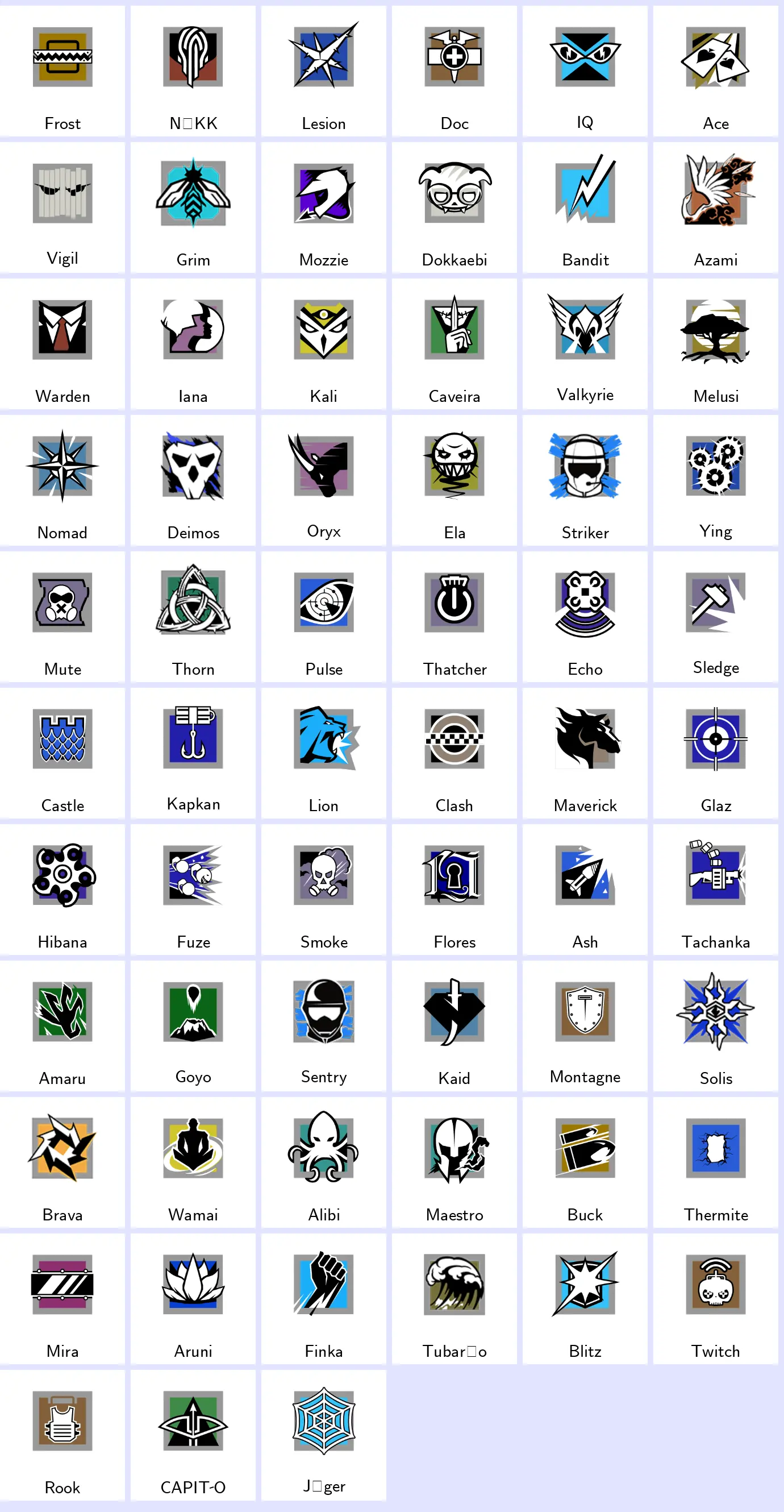Image resolution: width=784 pixels, height=1512 pixels.
Task: Choose the Tachanka operator tile
Action: (715, 889)
